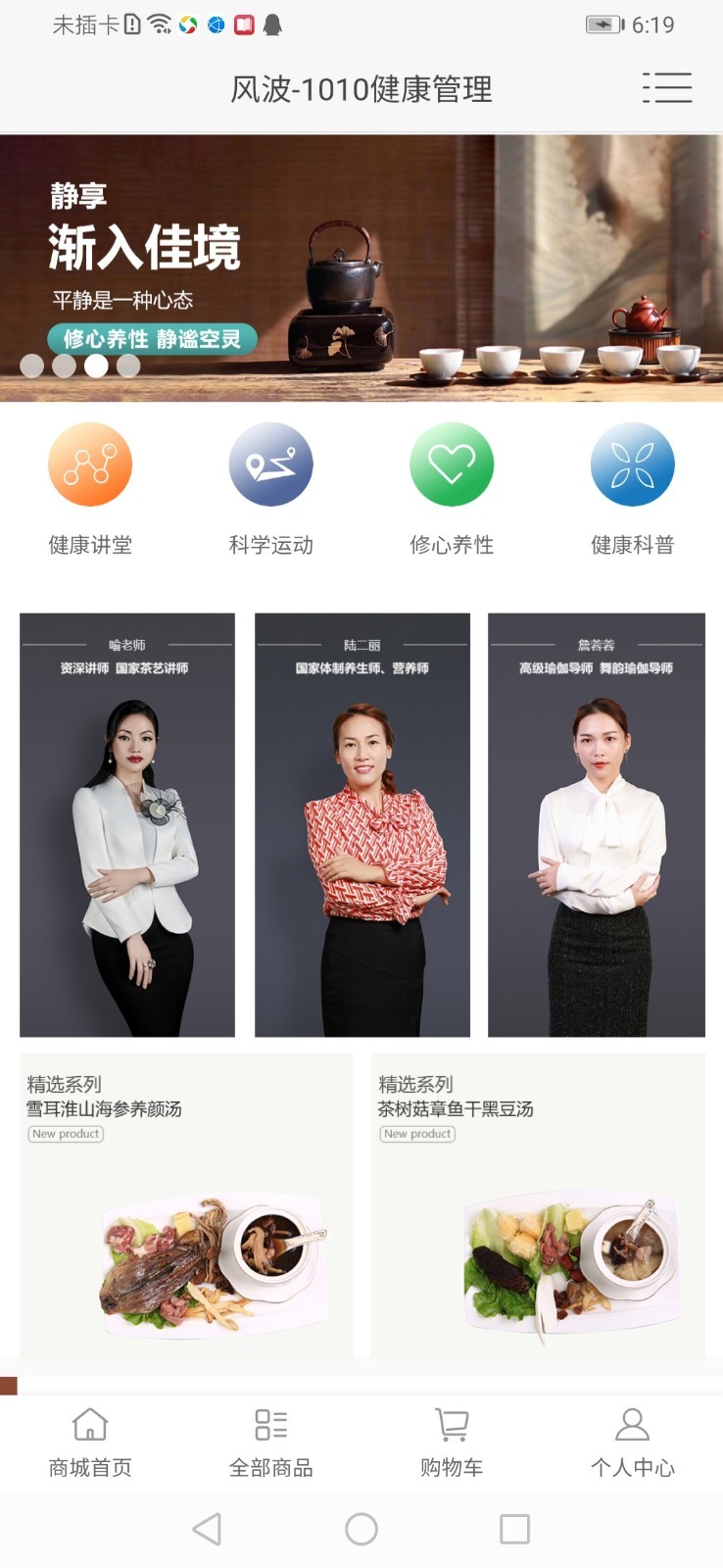View the yoga instructor 詹蓉蓉's card

tap(597, 824)
